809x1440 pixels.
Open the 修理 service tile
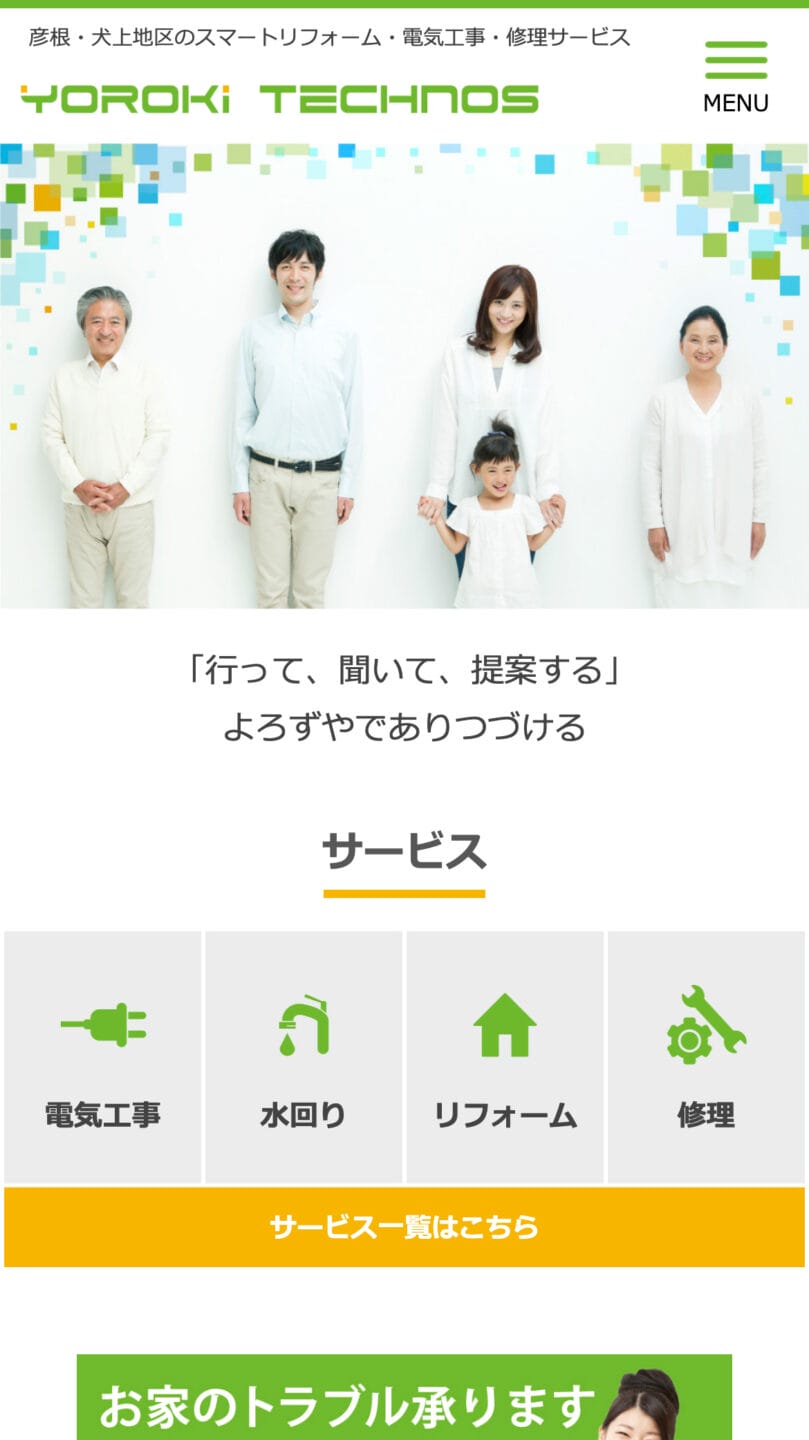[x=706, y=1057]
